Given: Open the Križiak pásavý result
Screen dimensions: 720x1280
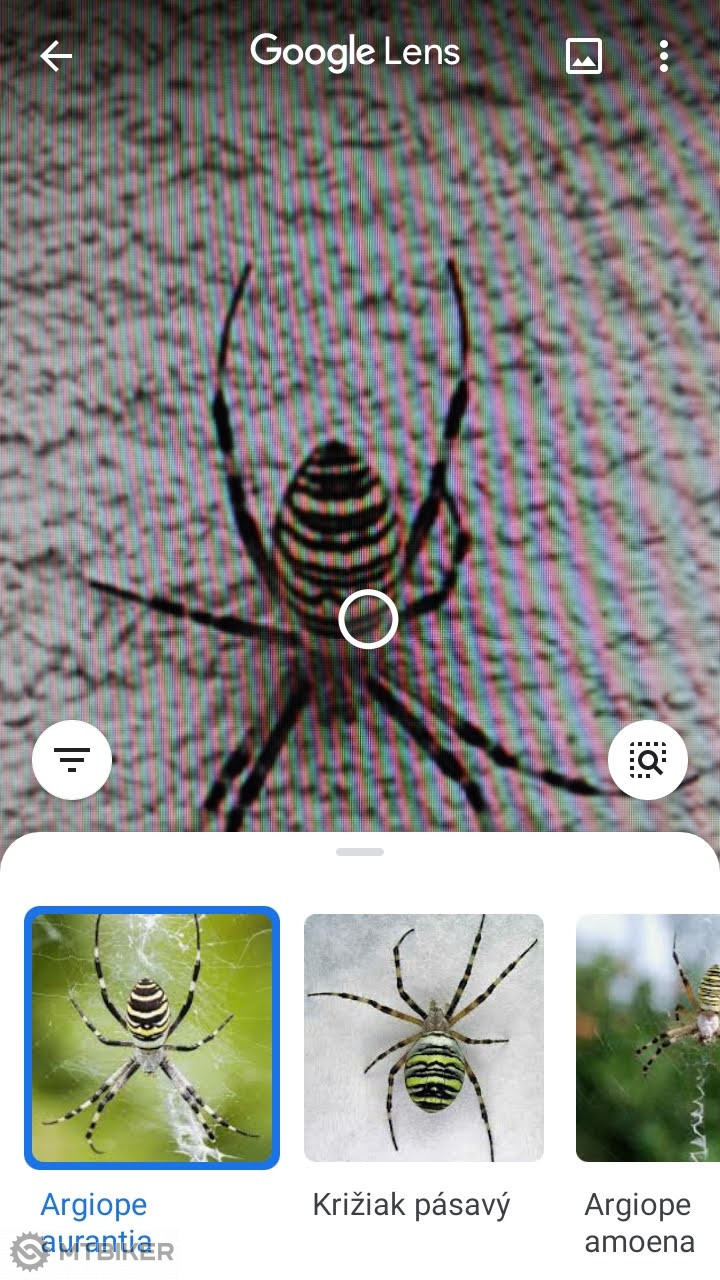Looking at the screenshot, I should (424, 1038).
